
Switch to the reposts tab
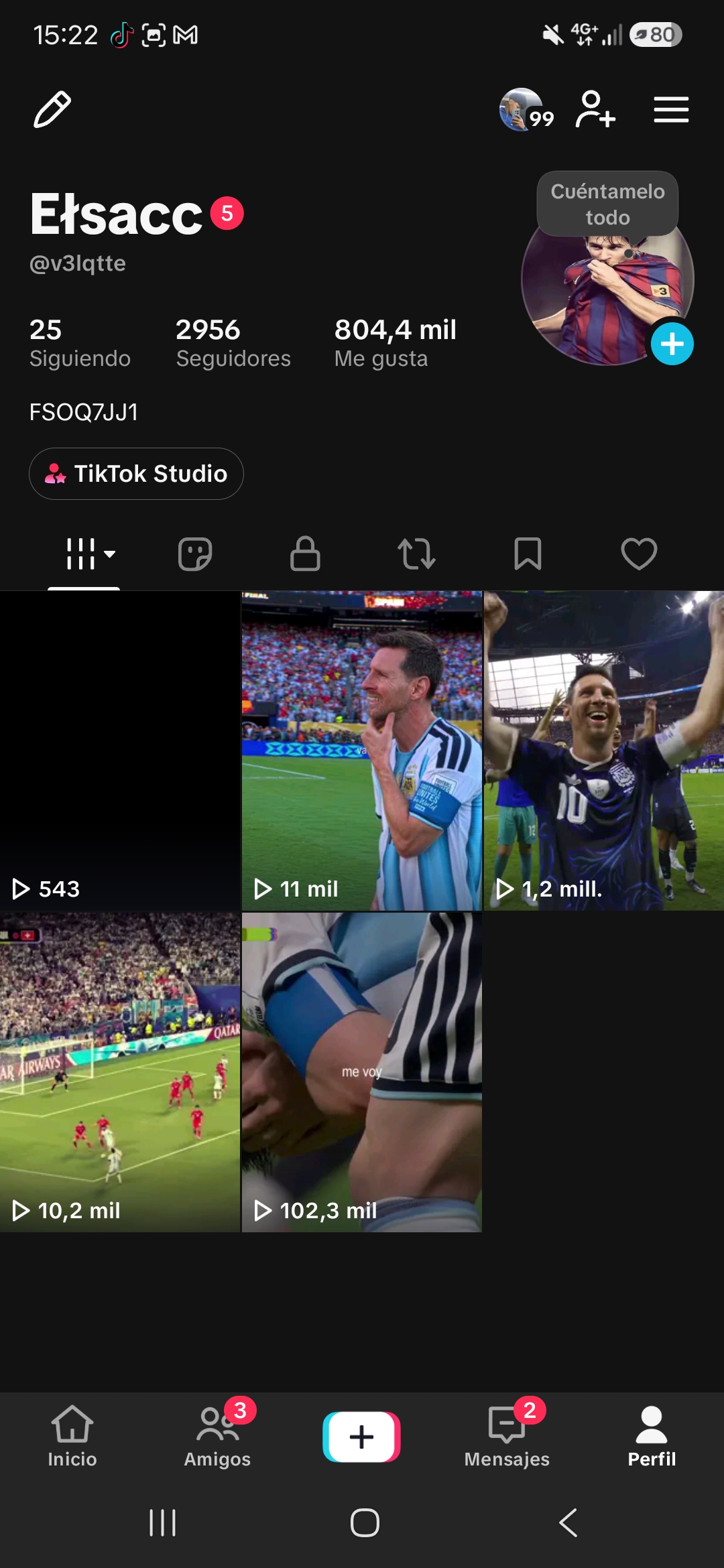pos(416,554)
